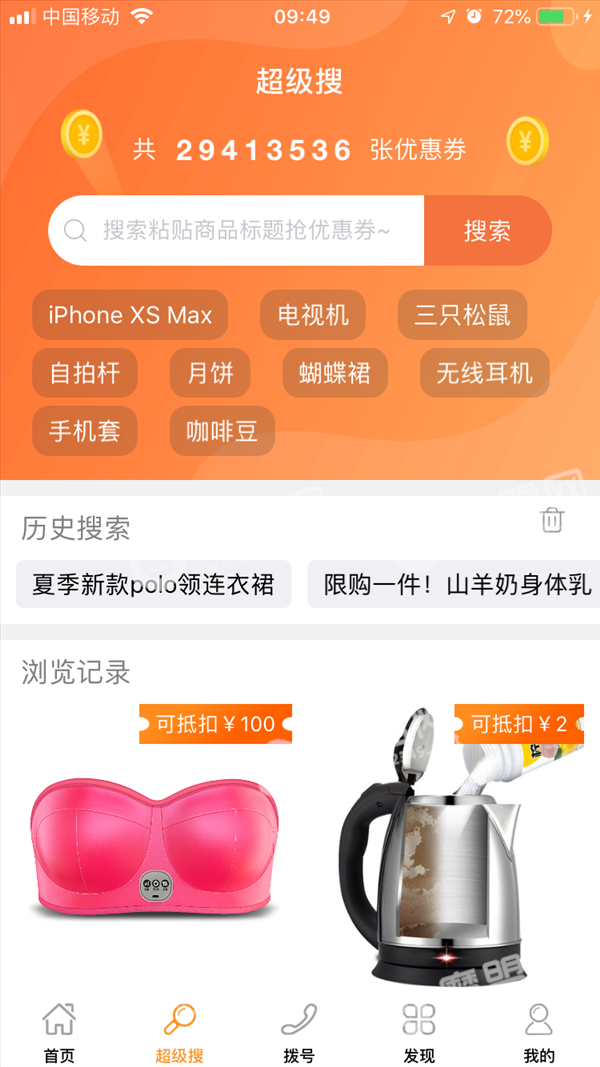Select the 三只松鼠 hot search chip
The image size is (600, 1067).
pyautogui.click(x=463, y=315)
